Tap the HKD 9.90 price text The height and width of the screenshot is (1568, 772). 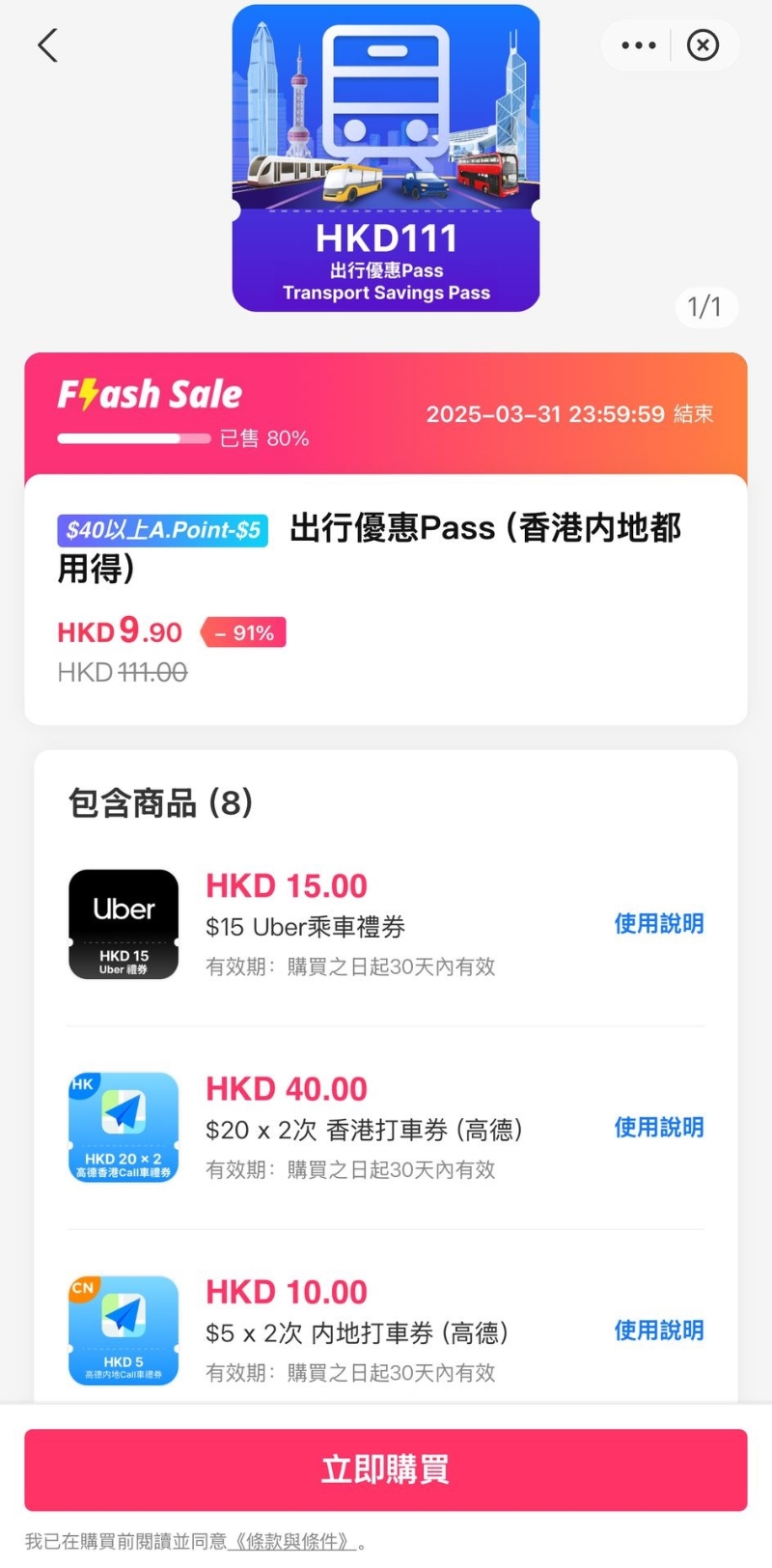click(120, 630)
